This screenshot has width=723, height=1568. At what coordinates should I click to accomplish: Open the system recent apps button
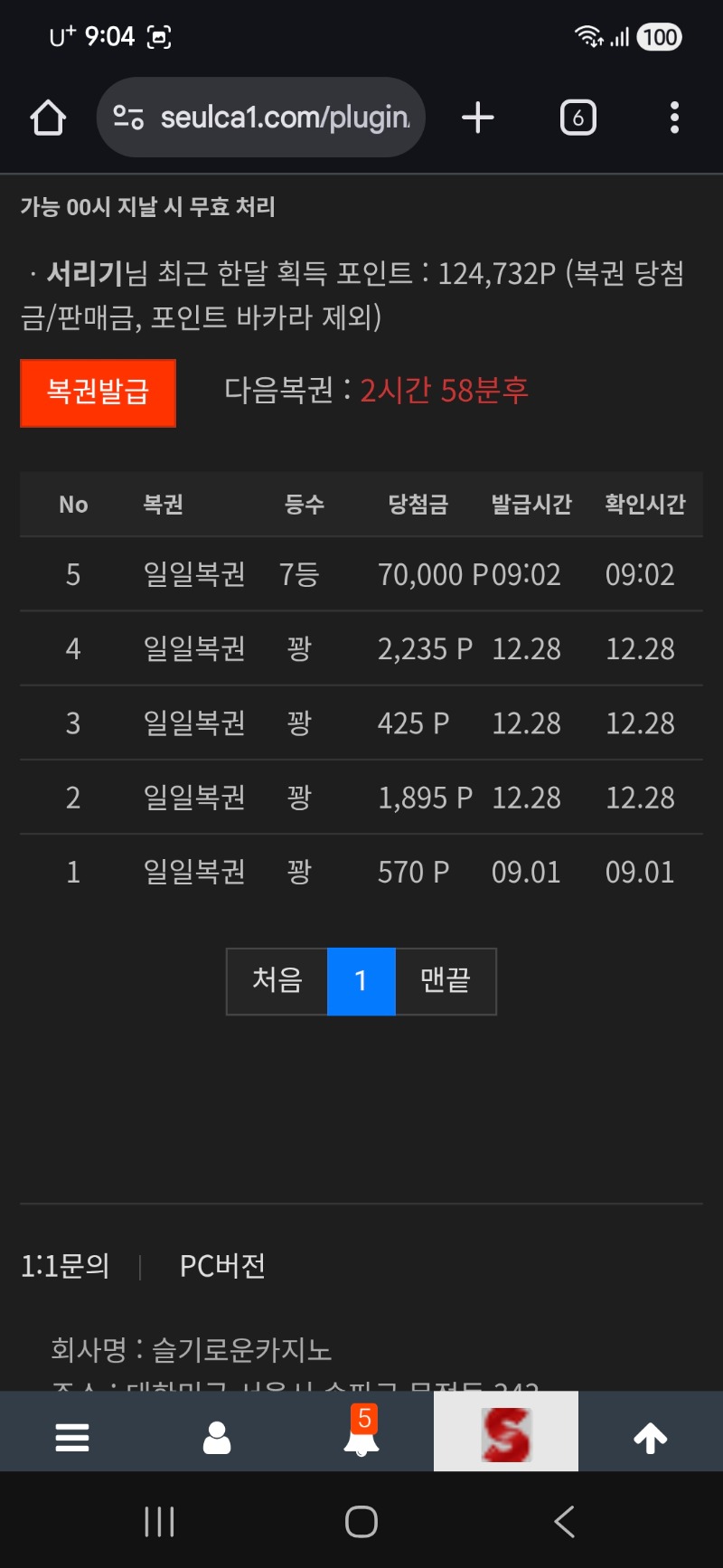click(159, 1521)
